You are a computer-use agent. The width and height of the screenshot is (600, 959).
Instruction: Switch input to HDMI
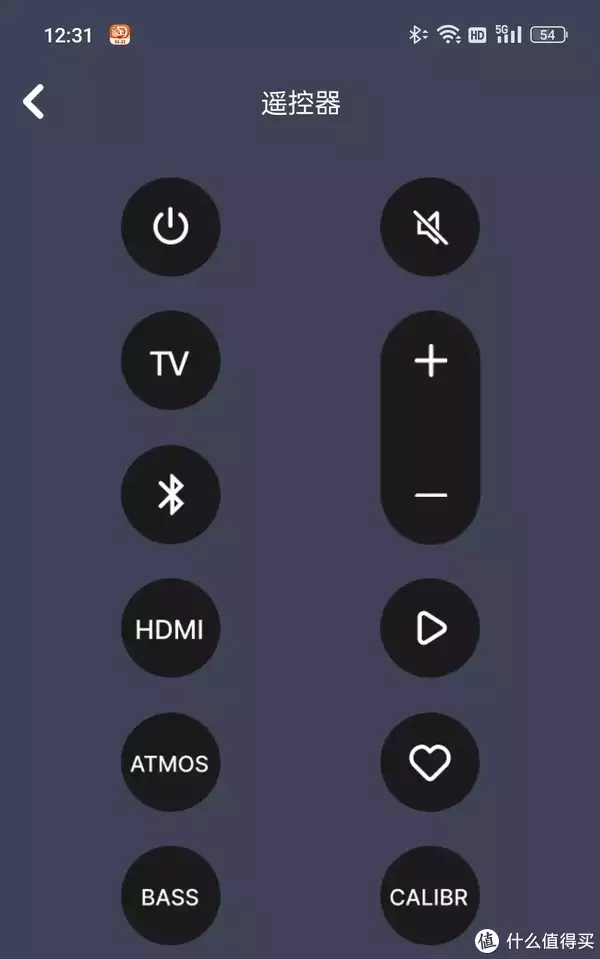pyautogui.click(x=170, y=629)
